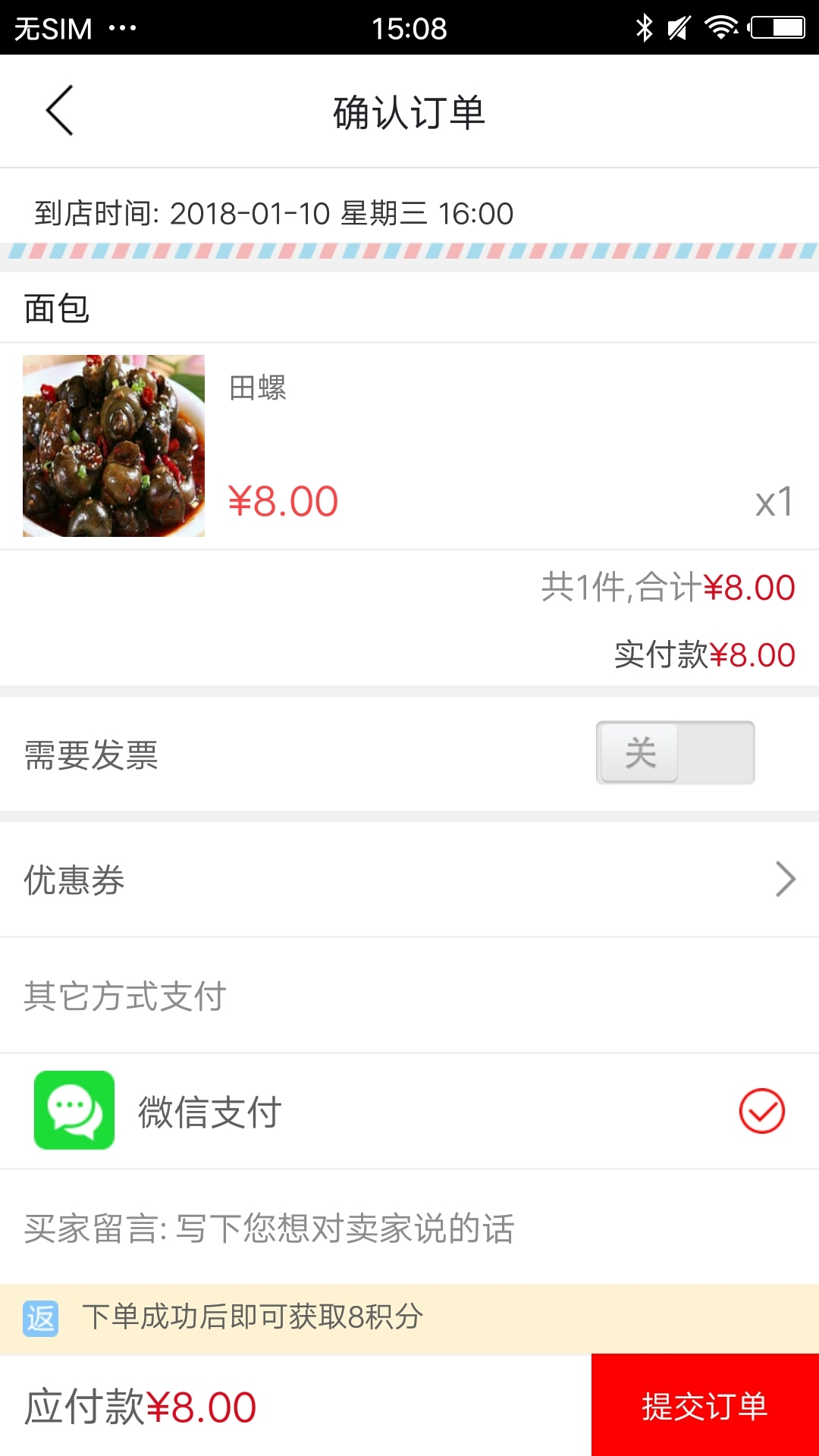The width and height of the screenshot is (819, 1456).
Task: Click the Bluetooth status bar icon
Action: pyautogui.click(x=644, y=27)
